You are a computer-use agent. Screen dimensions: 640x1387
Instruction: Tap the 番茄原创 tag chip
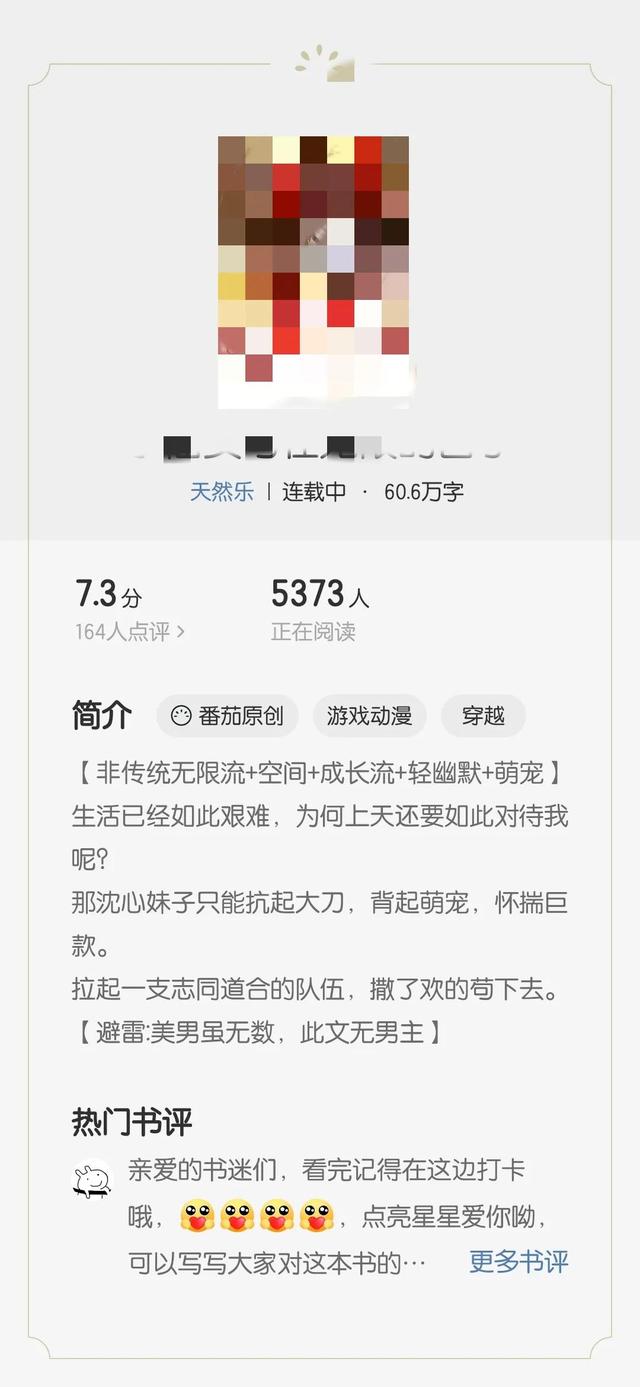[227, 716]
